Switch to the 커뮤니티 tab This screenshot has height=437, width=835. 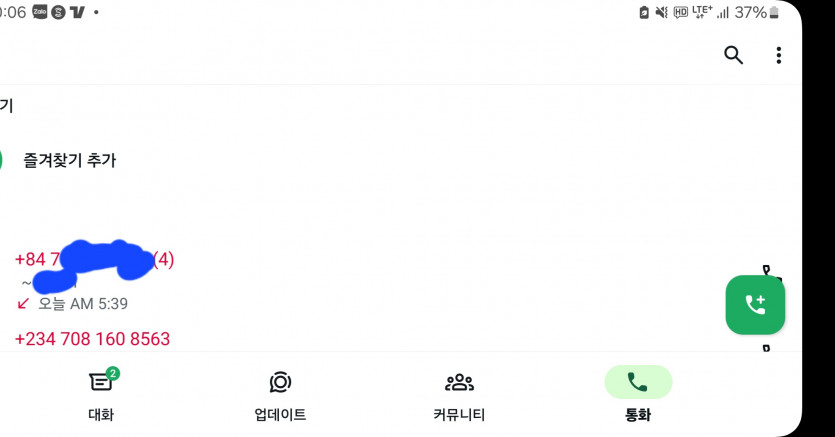coord(459,394)
